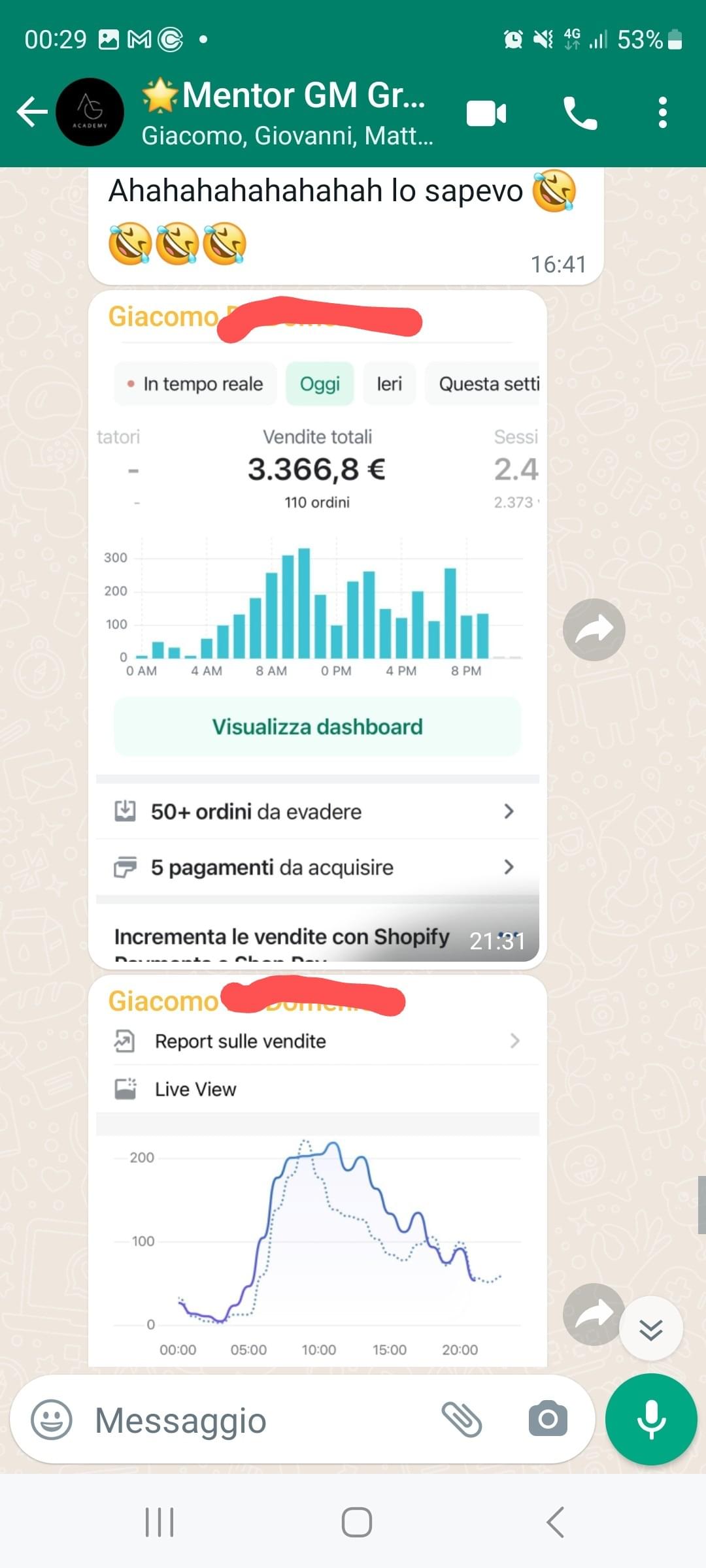Viewport: 706px width, 1568px height.
Task: Forward the sales dashboard image
Action: 594,630
